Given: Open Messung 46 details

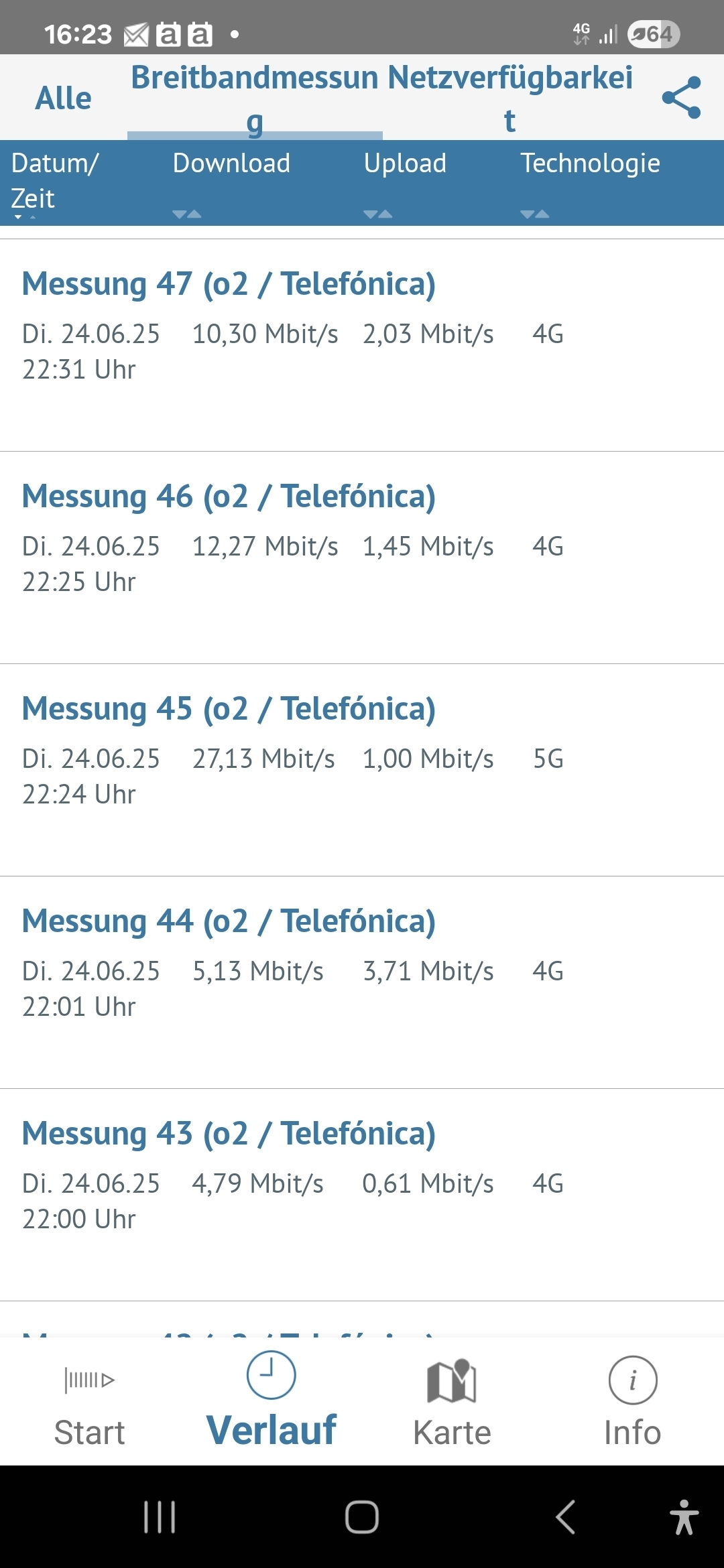Looking at the screenshot, I should pyautogui.click(x=362, y=558).
